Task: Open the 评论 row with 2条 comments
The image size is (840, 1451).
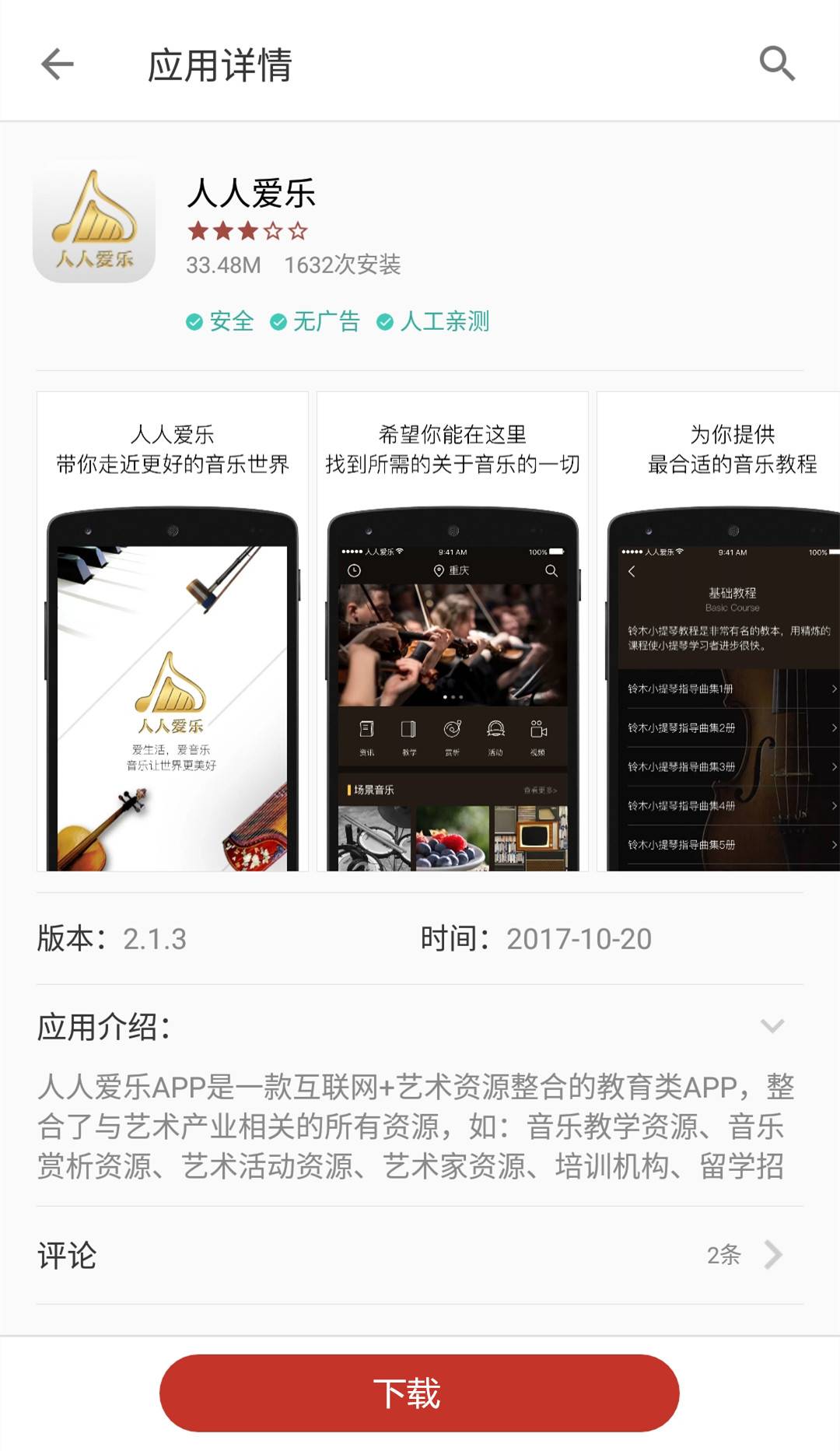Action: click(420, 1255)
